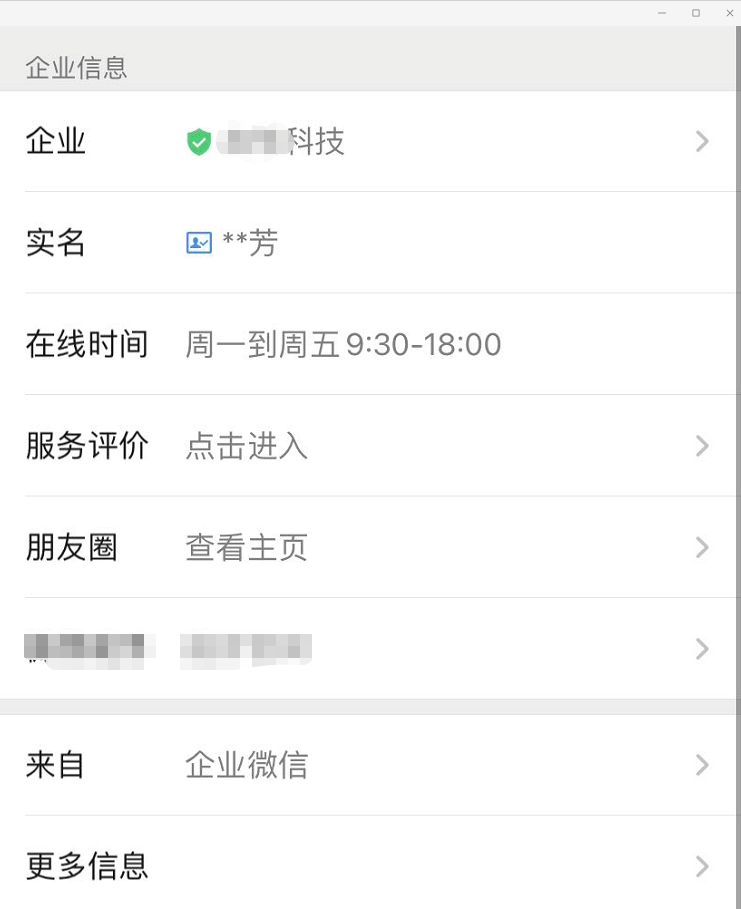This screenshot has height=909, width=741.
Task: Open the 企业 row's detail arrow icon
Action: coord(701,141)
